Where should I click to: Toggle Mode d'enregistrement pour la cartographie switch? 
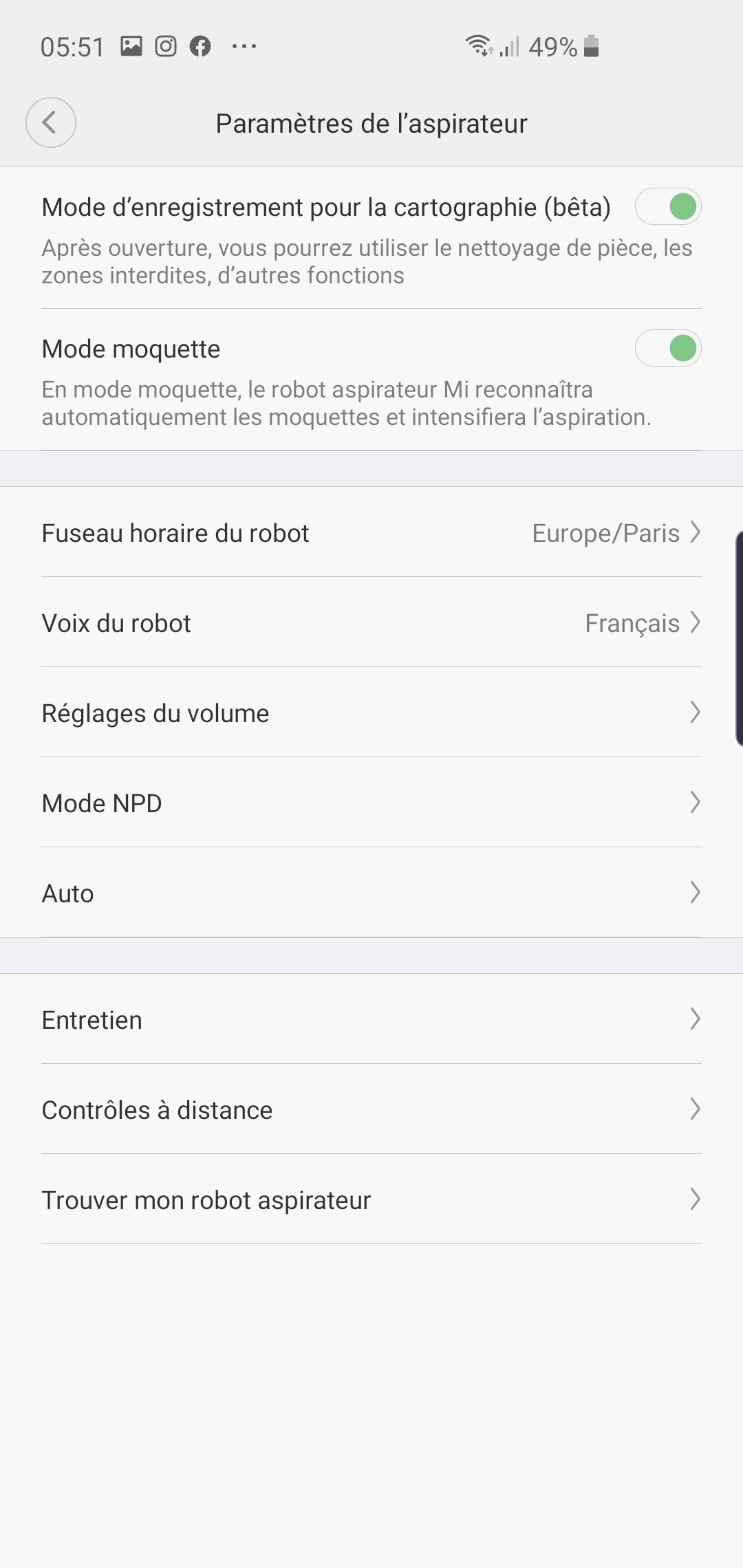pos(668,206)
